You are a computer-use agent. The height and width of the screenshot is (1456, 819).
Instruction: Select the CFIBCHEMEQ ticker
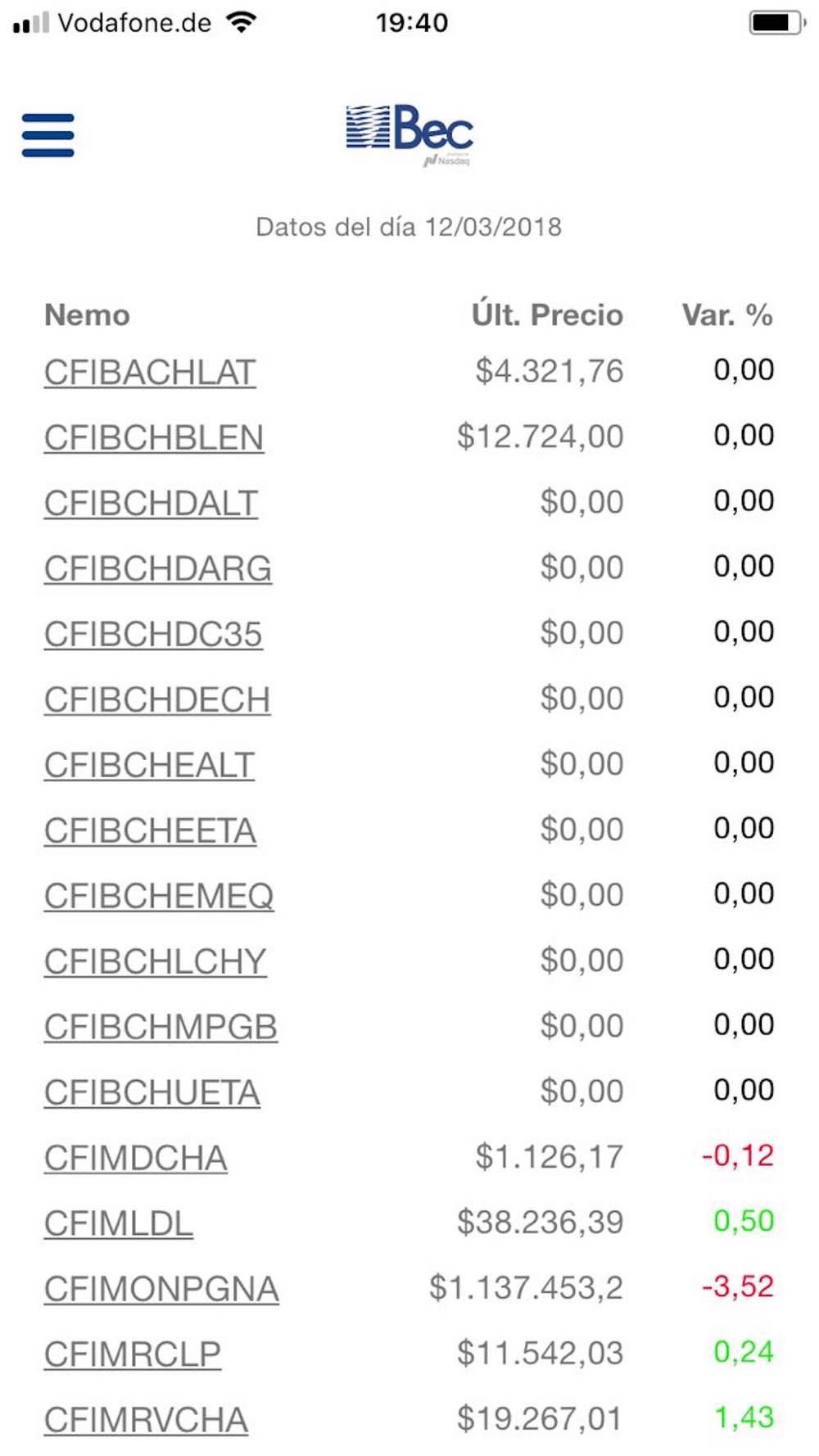tap(159, 897)
